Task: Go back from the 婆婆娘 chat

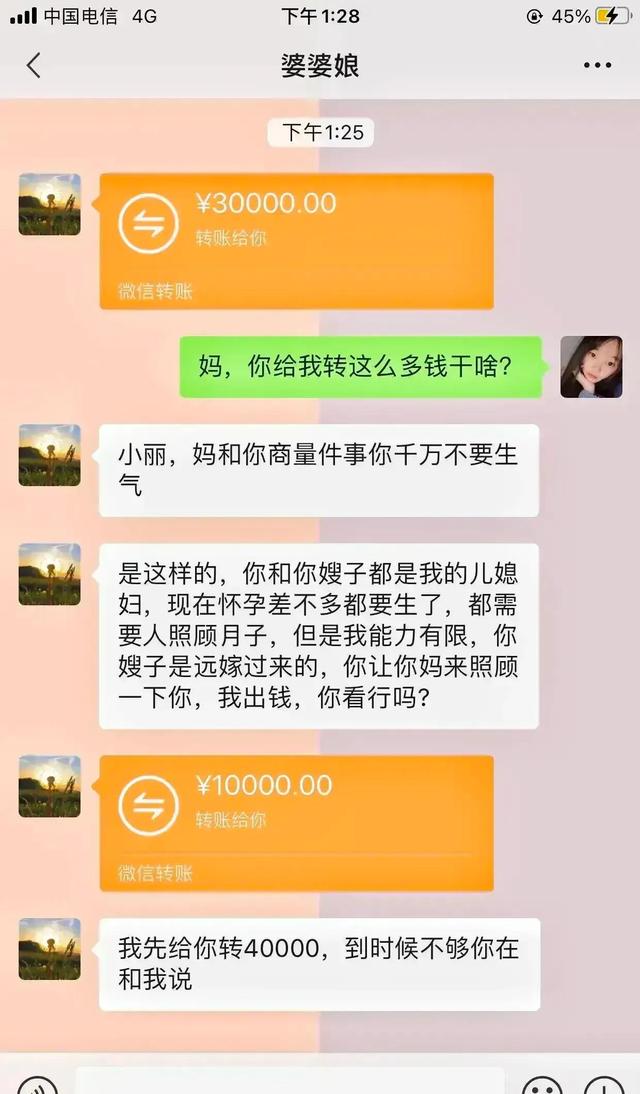Action: (33, 66)
